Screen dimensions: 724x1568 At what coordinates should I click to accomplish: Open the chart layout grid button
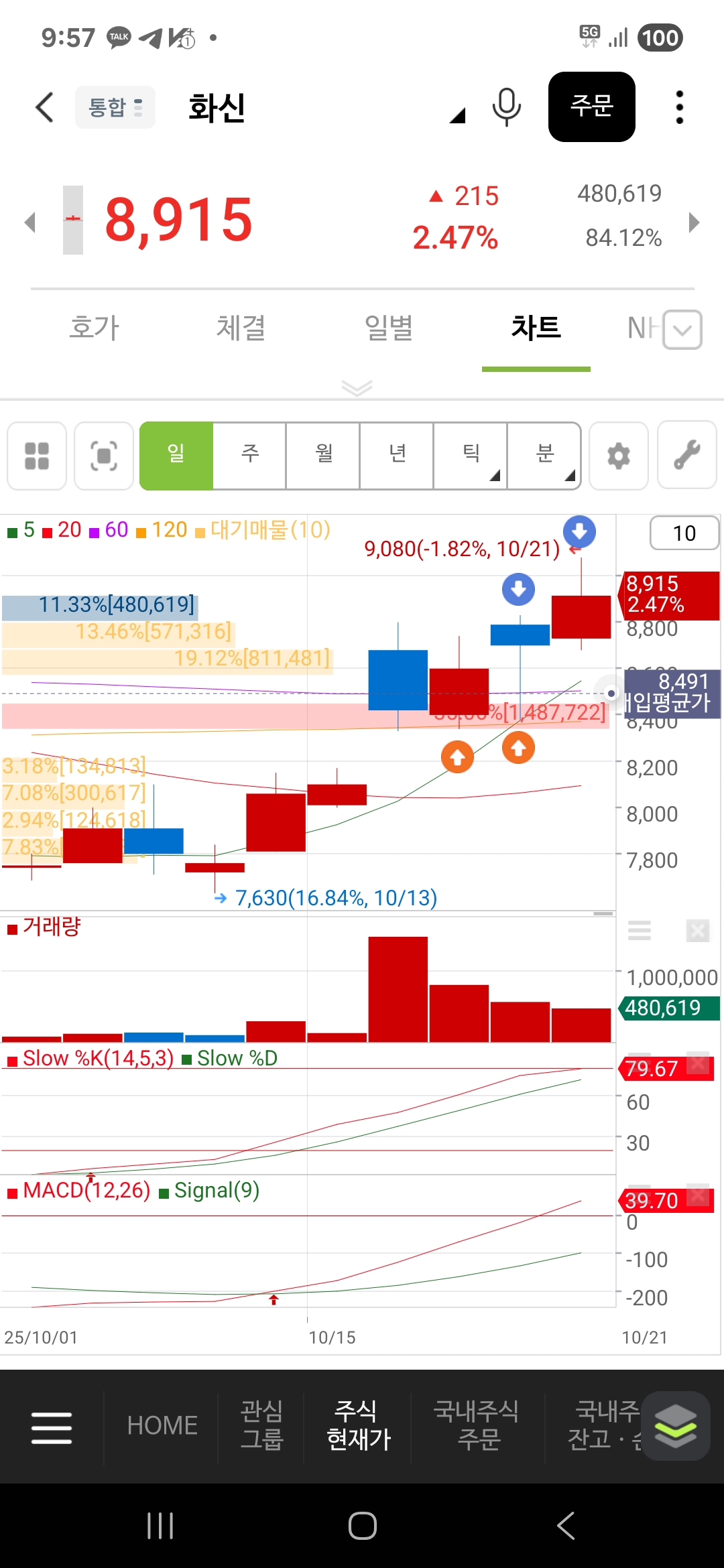click(37, 456)
